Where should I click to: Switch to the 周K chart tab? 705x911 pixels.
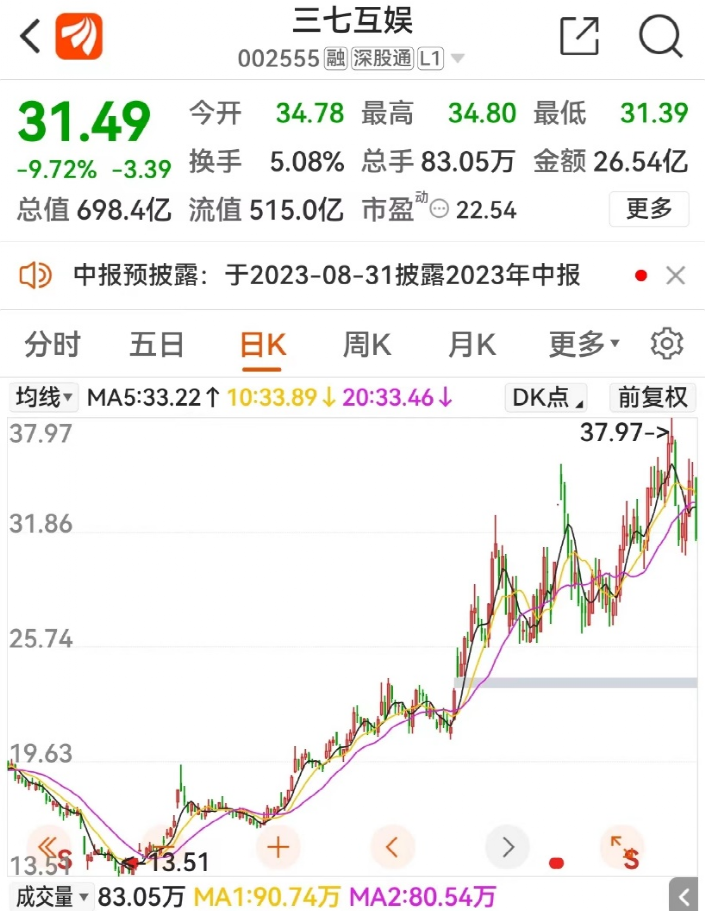tap(367, 345)
